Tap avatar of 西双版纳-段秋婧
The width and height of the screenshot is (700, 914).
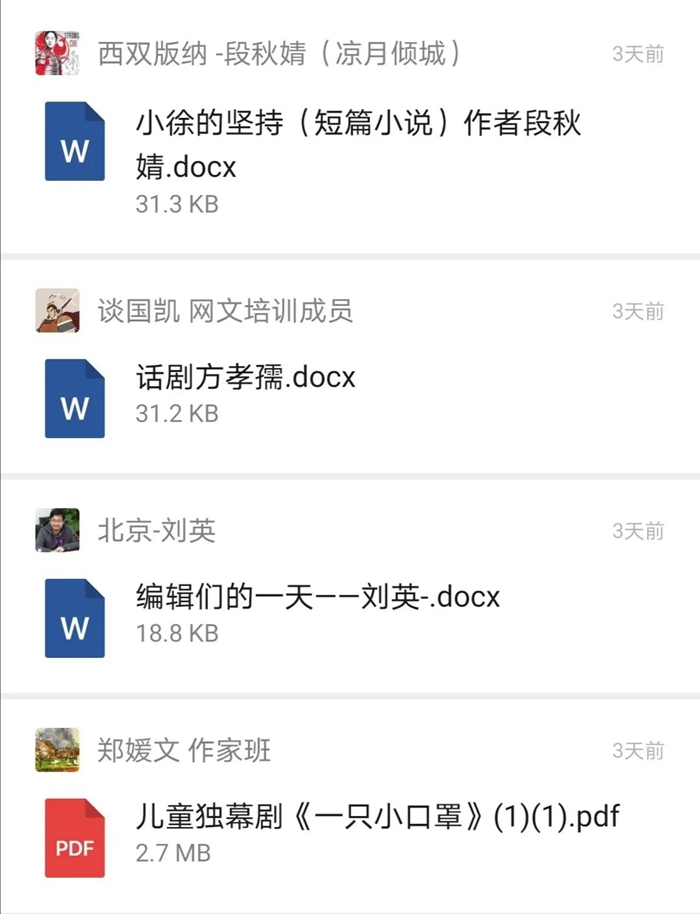point(57,53)
